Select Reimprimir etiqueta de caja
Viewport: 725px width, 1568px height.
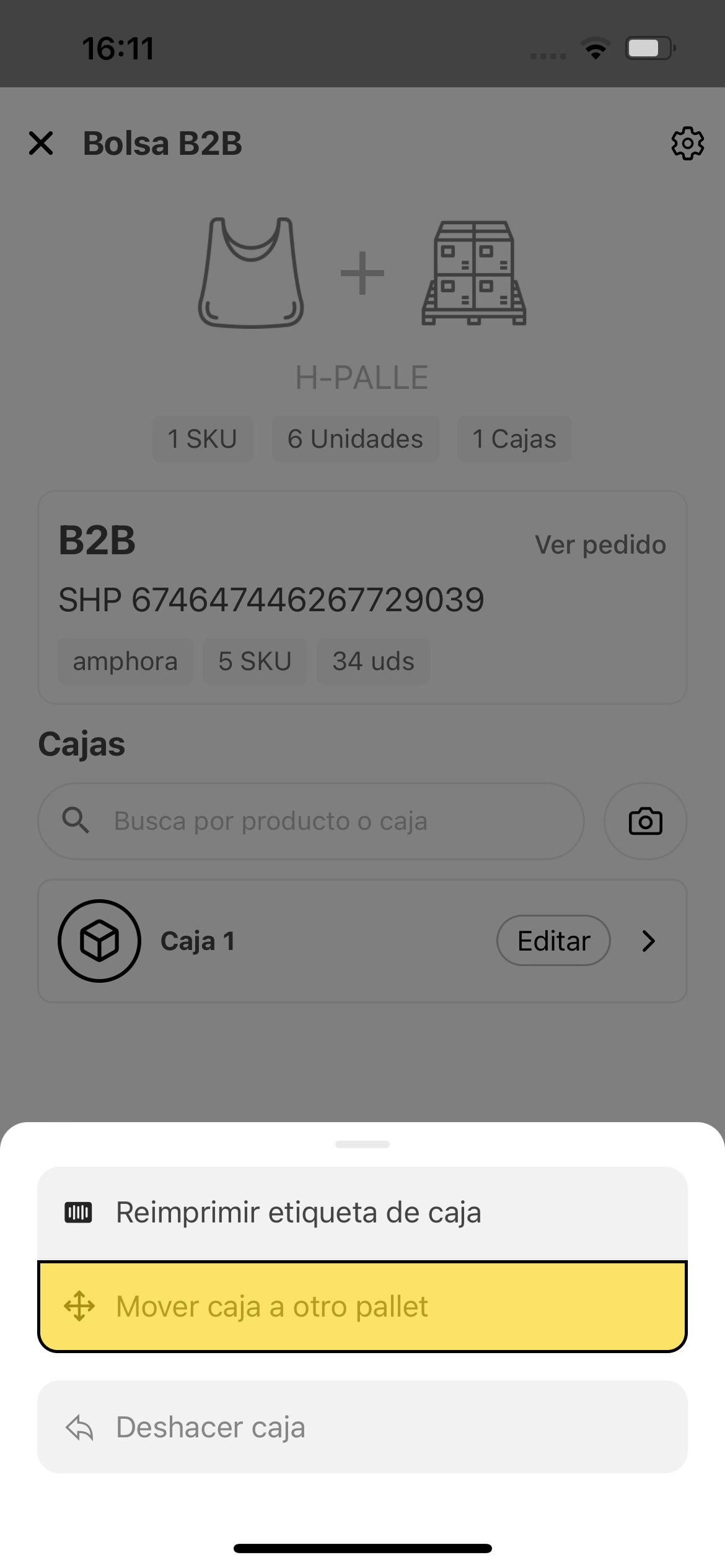coord(362,1213)
